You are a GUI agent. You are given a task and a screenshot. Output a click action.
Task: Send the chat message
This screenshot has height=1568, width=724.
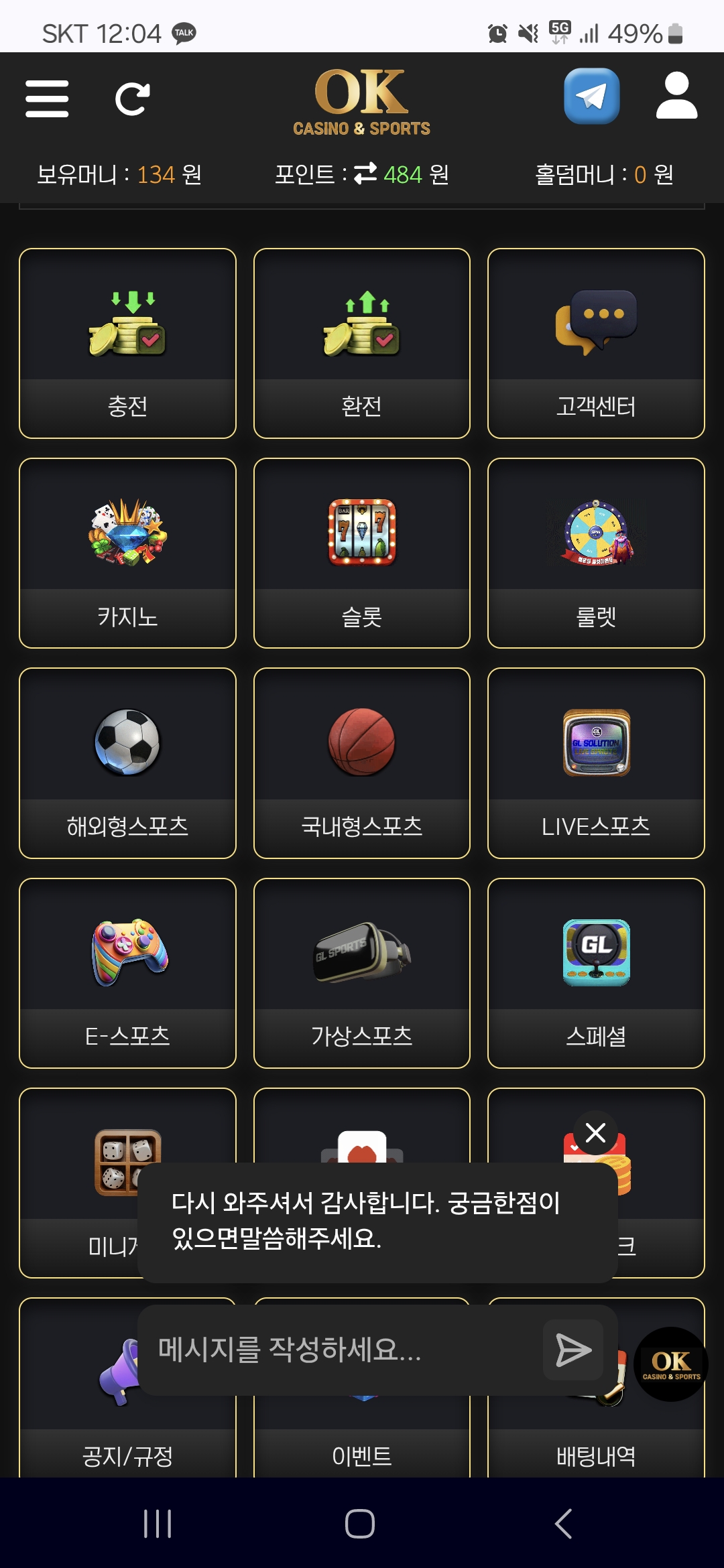click(x=573, y=1350)
